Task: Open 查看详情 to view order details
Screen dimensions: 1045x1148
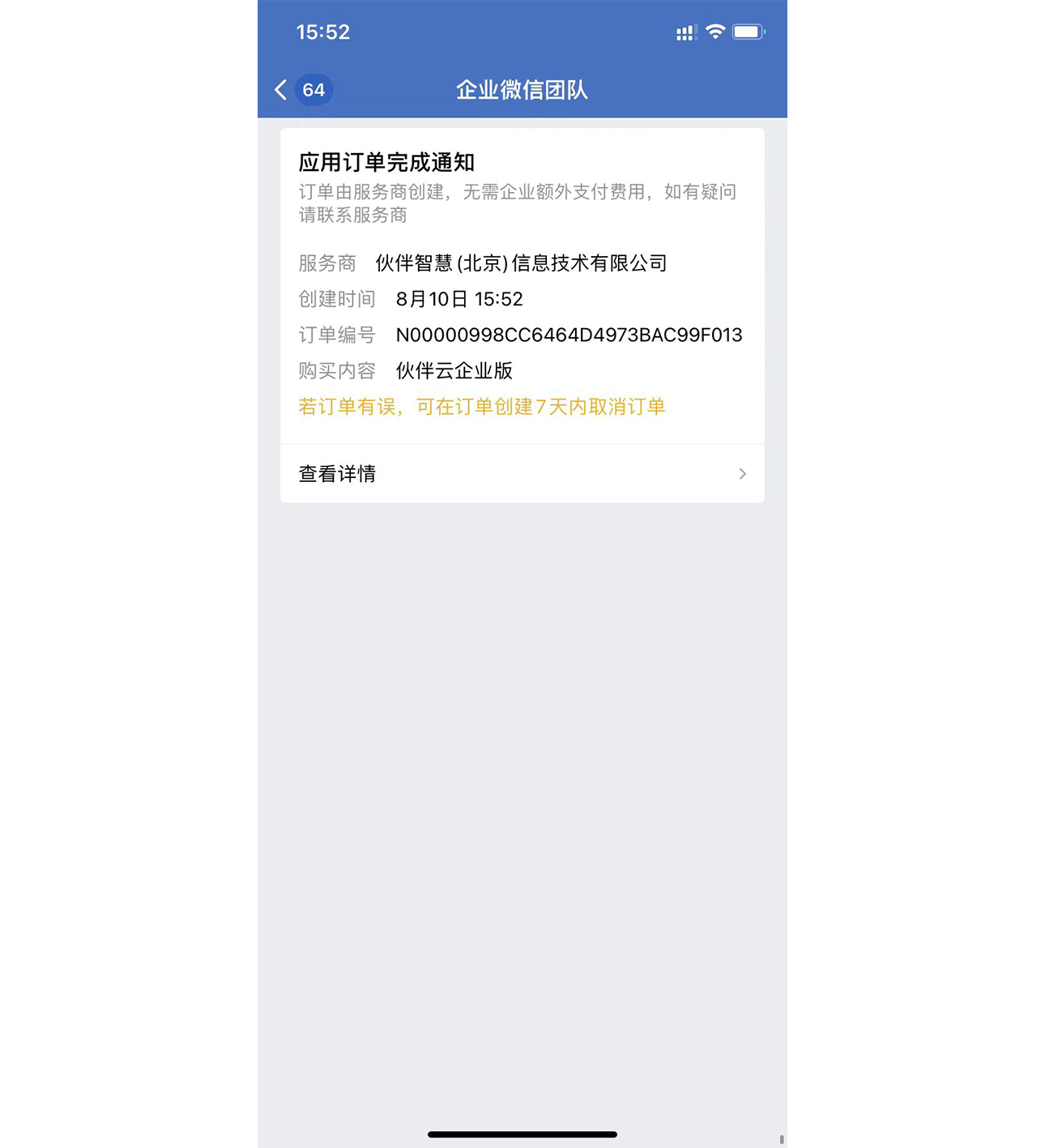Action: point(522,474)
